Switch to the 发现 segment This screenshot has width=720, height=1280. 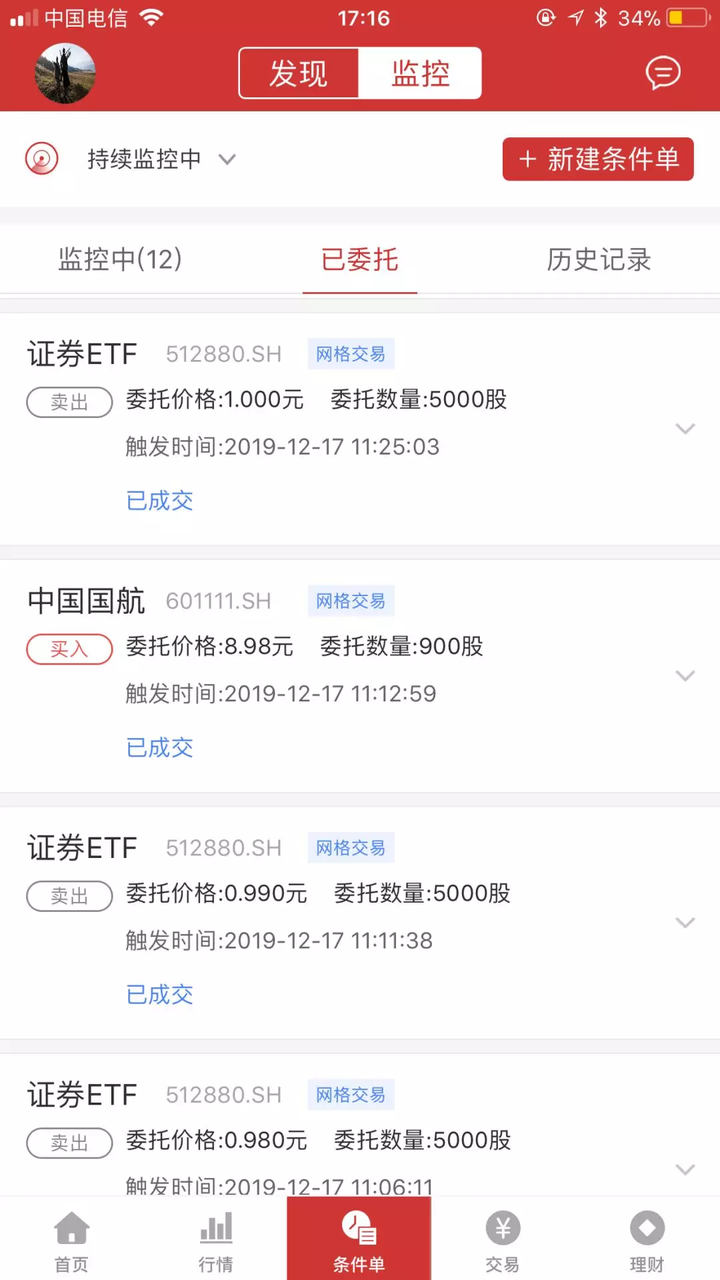pyautogui.click(x=298, y=73)
